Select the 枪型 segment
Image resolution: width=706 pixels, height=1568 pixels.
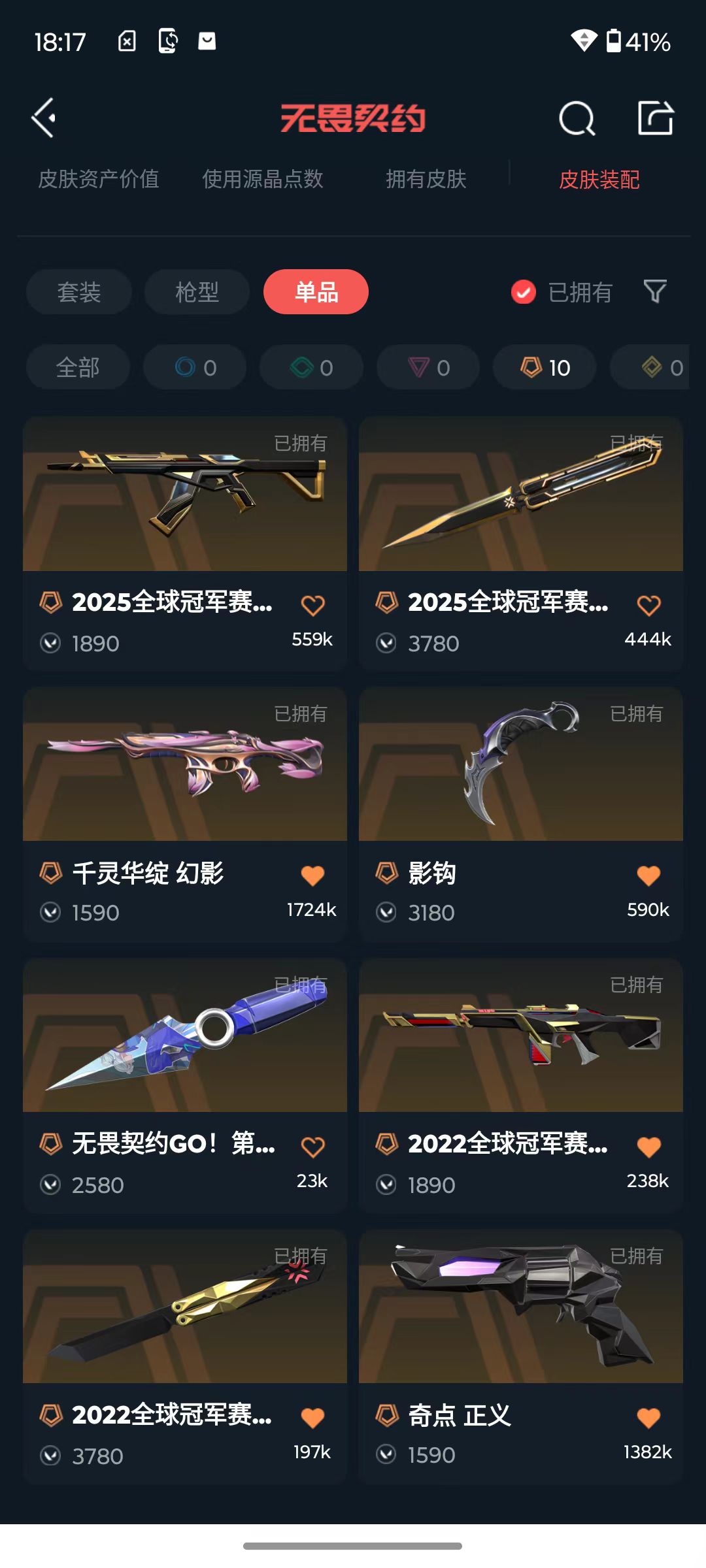tap(197, 292)
